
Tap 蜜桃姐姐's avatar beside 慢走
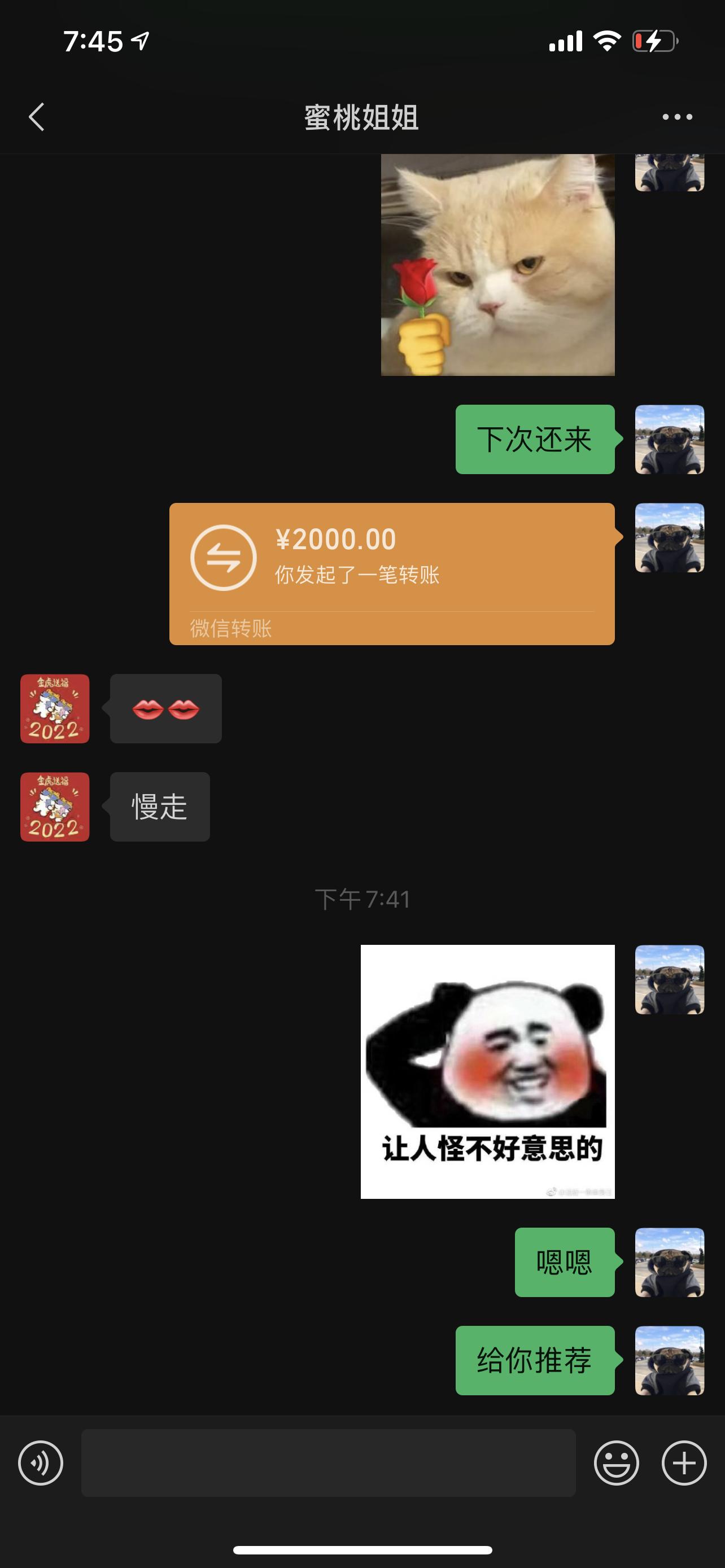[x=55, y=807]
